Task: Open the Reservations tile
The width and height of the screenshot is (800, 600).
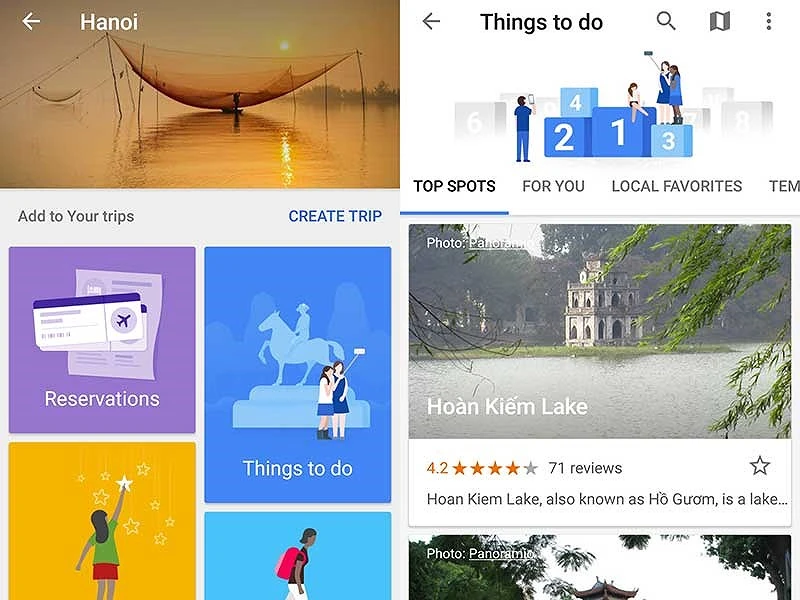Action: pyautogui.click(x=102, y=340)
